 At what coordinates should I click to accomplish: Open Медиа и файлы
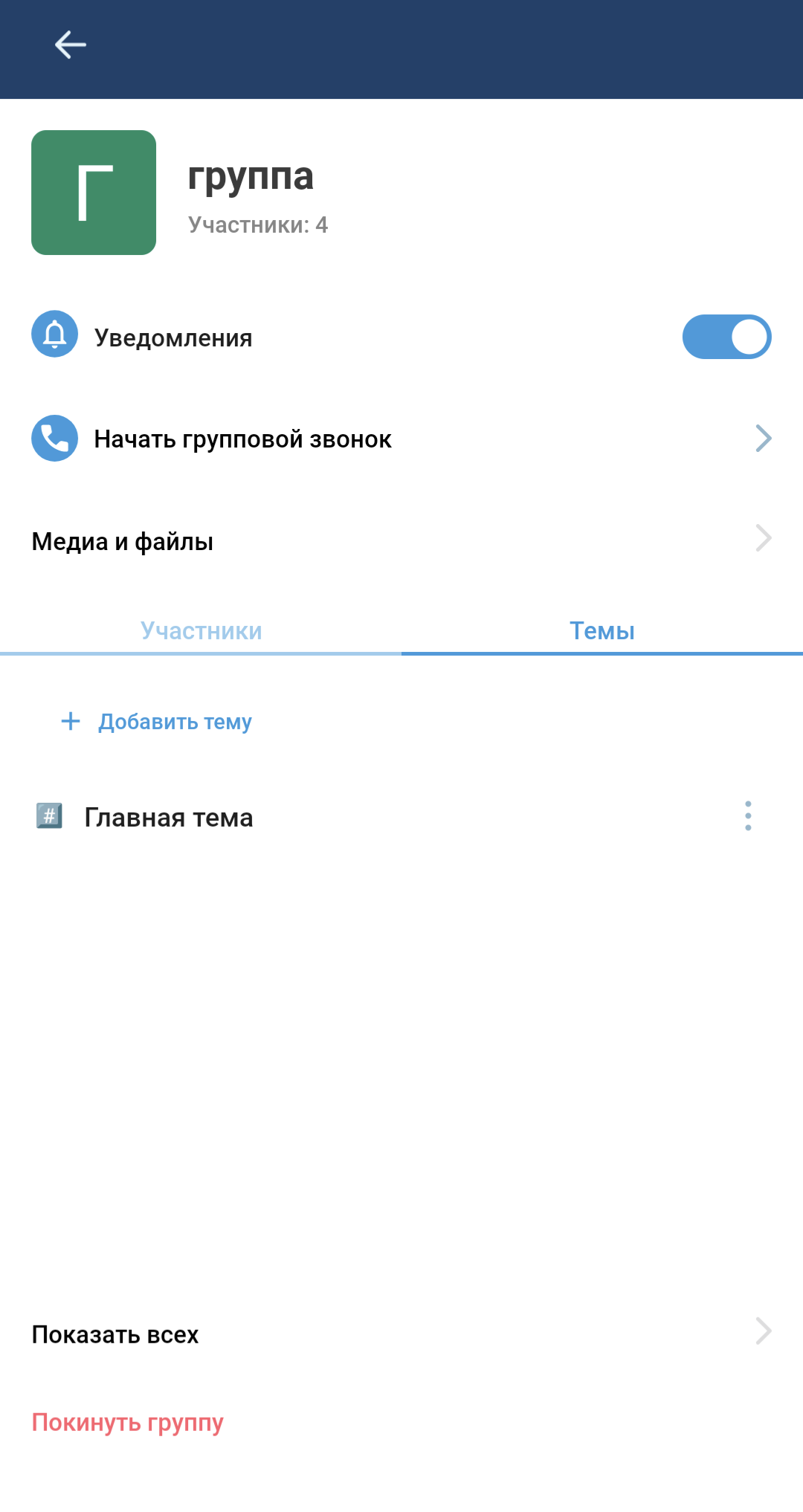pyautogui.click(x=123, y=541)
